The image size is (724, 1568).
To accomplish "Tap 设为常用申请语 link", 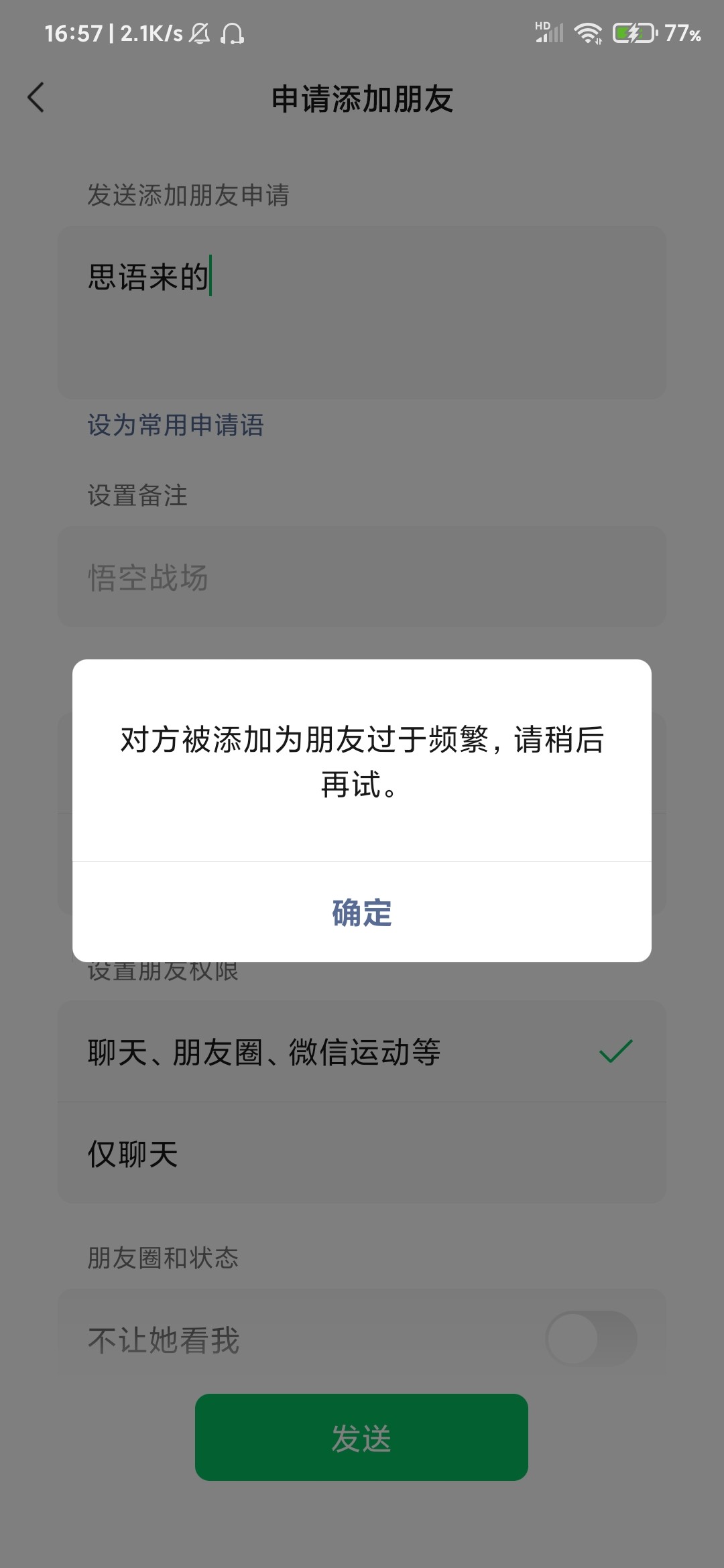I will pyautogui.click(x=176, y=425).
